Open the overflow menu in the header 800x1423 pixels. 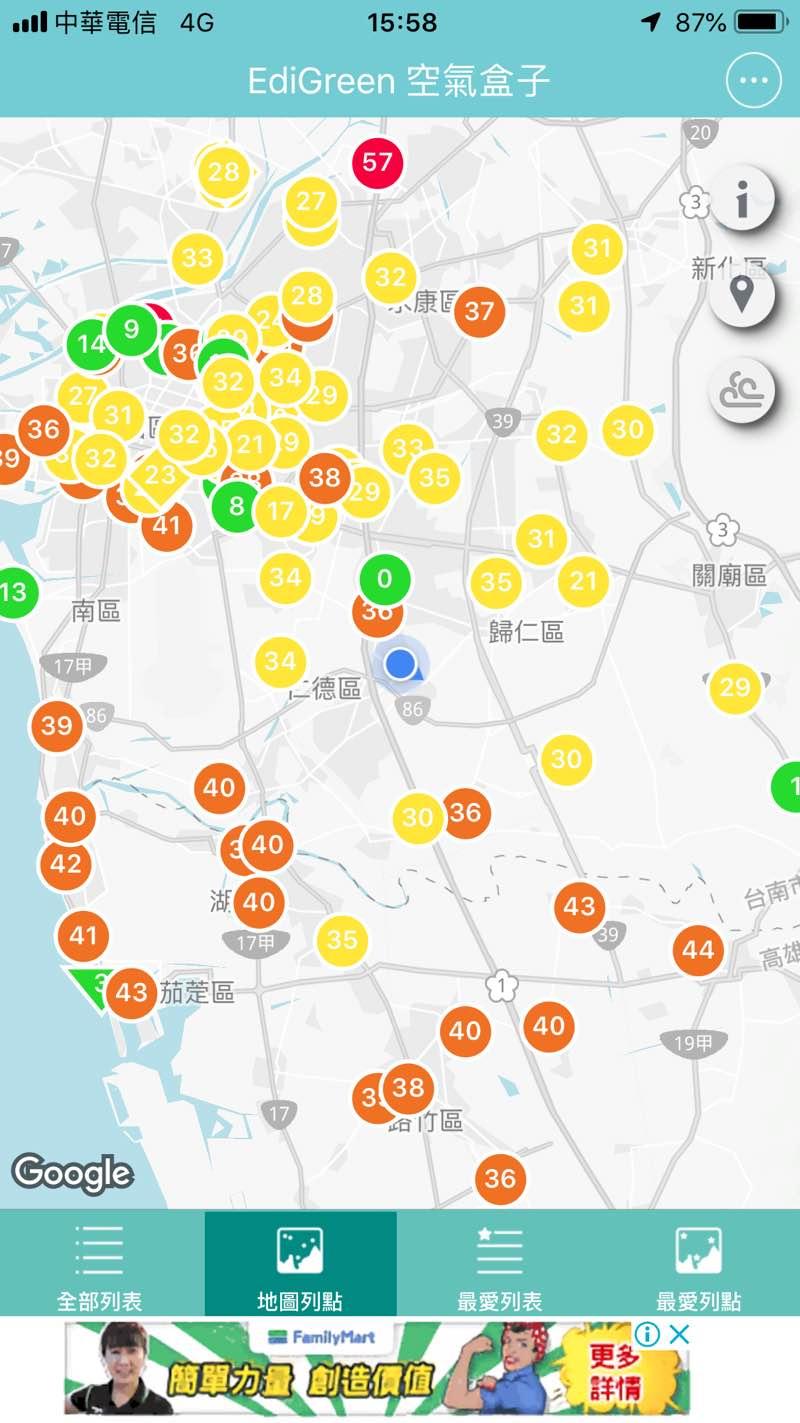click(753, 82)
